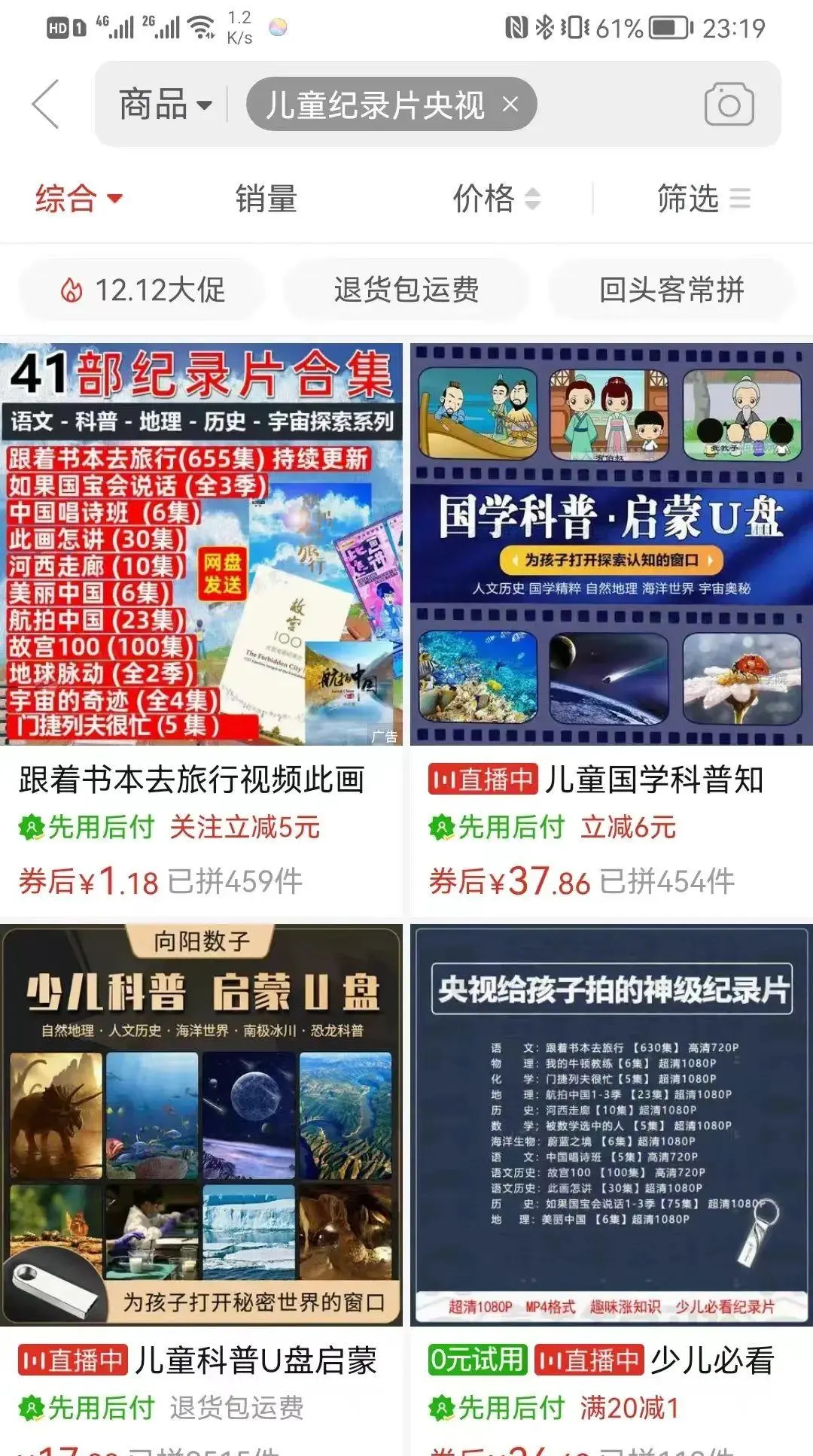Image resolution: width=813 pixels, height=1456 pixels.
Task: Expand the 综合 sort dropdown
Action: [78, 198]
